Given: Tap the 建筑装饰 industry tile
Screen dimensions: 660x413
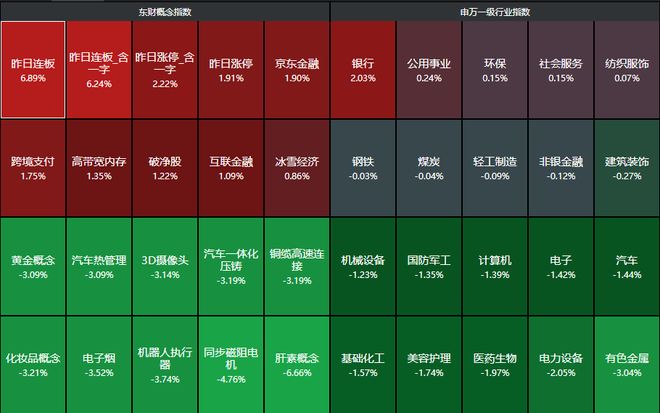Looking at the screenshot, I should coord(626,167).
